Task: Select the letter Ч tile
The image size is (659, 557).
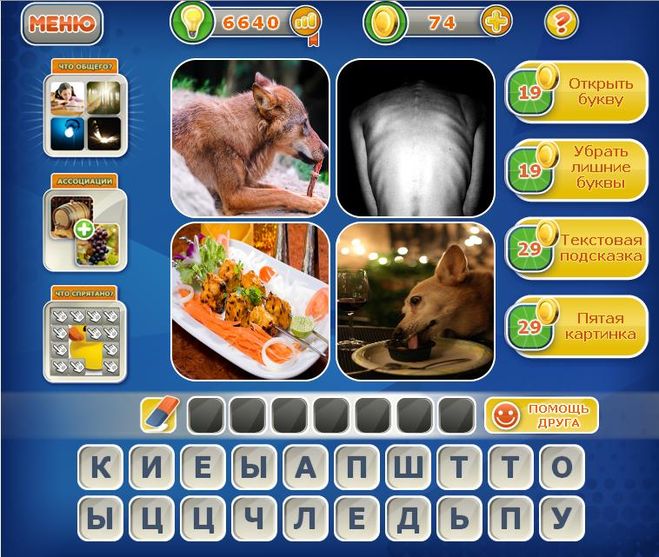Action: click(255, 518)
